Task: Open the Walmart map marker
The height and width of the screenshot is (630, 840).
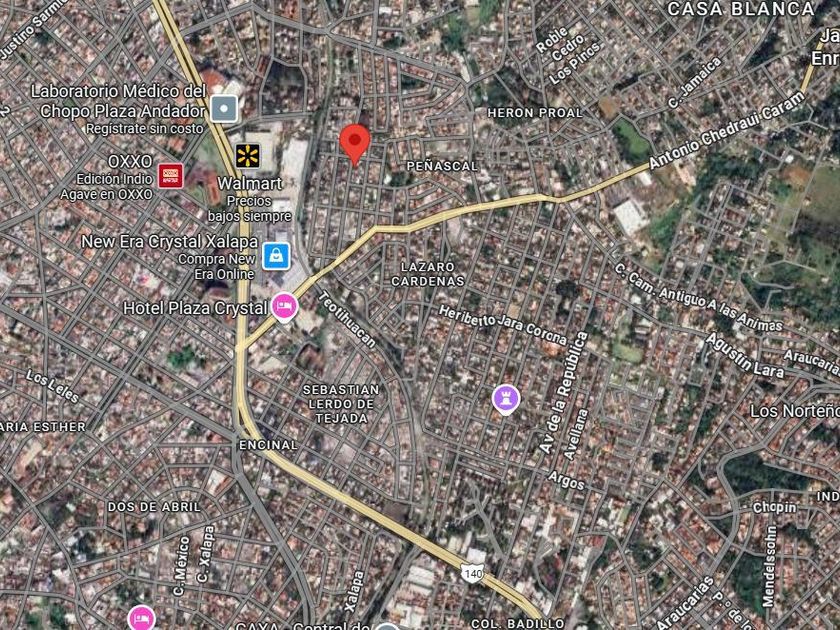Action: pos(246,156)
